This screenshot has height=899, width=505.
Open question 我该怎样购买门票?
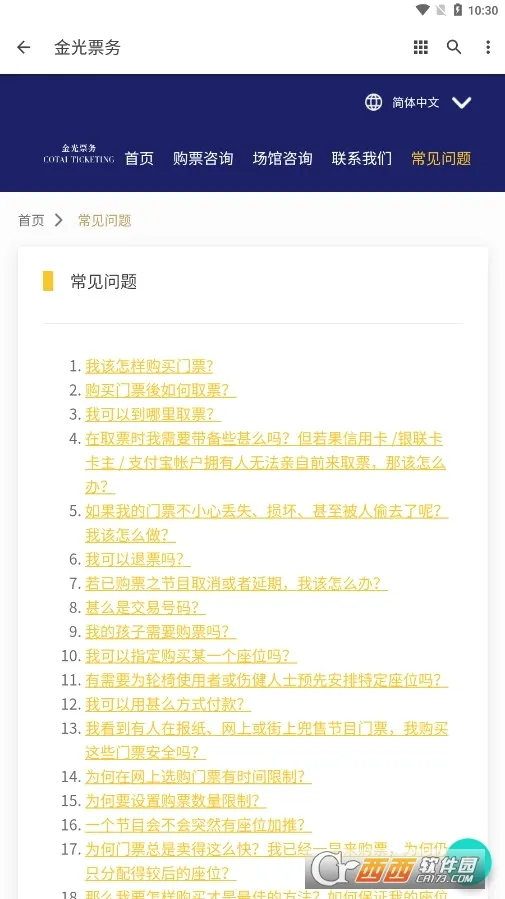tap(149, 366)
